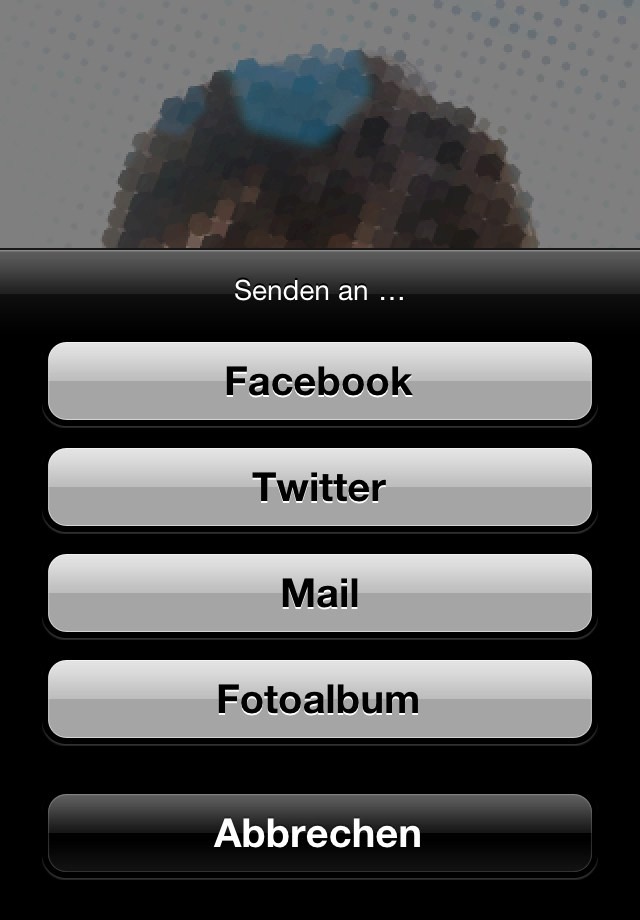Dismiss the sheet with Abbrechen
640x920 pixels.
320,833
